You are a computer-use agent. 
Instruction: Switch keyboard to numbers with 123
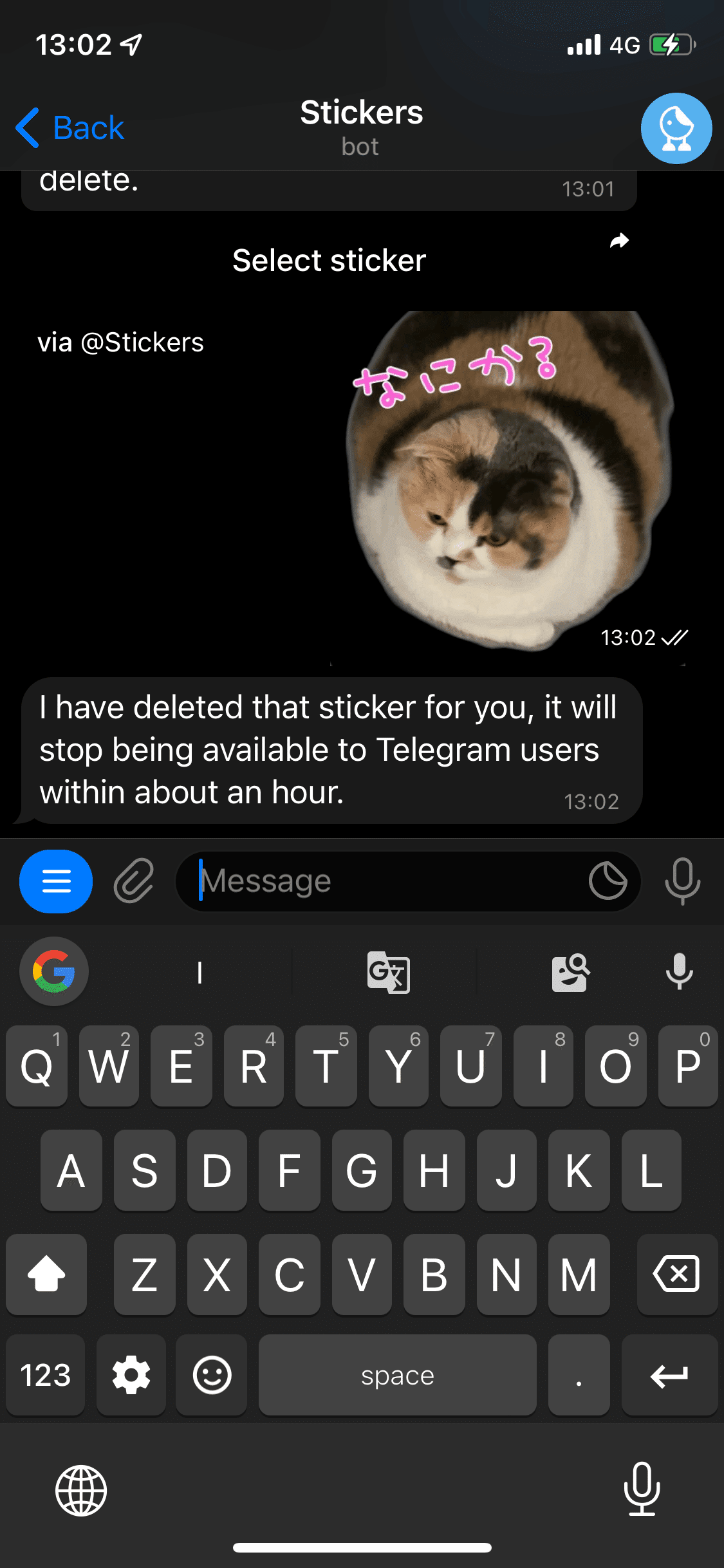coord(46,1375)
